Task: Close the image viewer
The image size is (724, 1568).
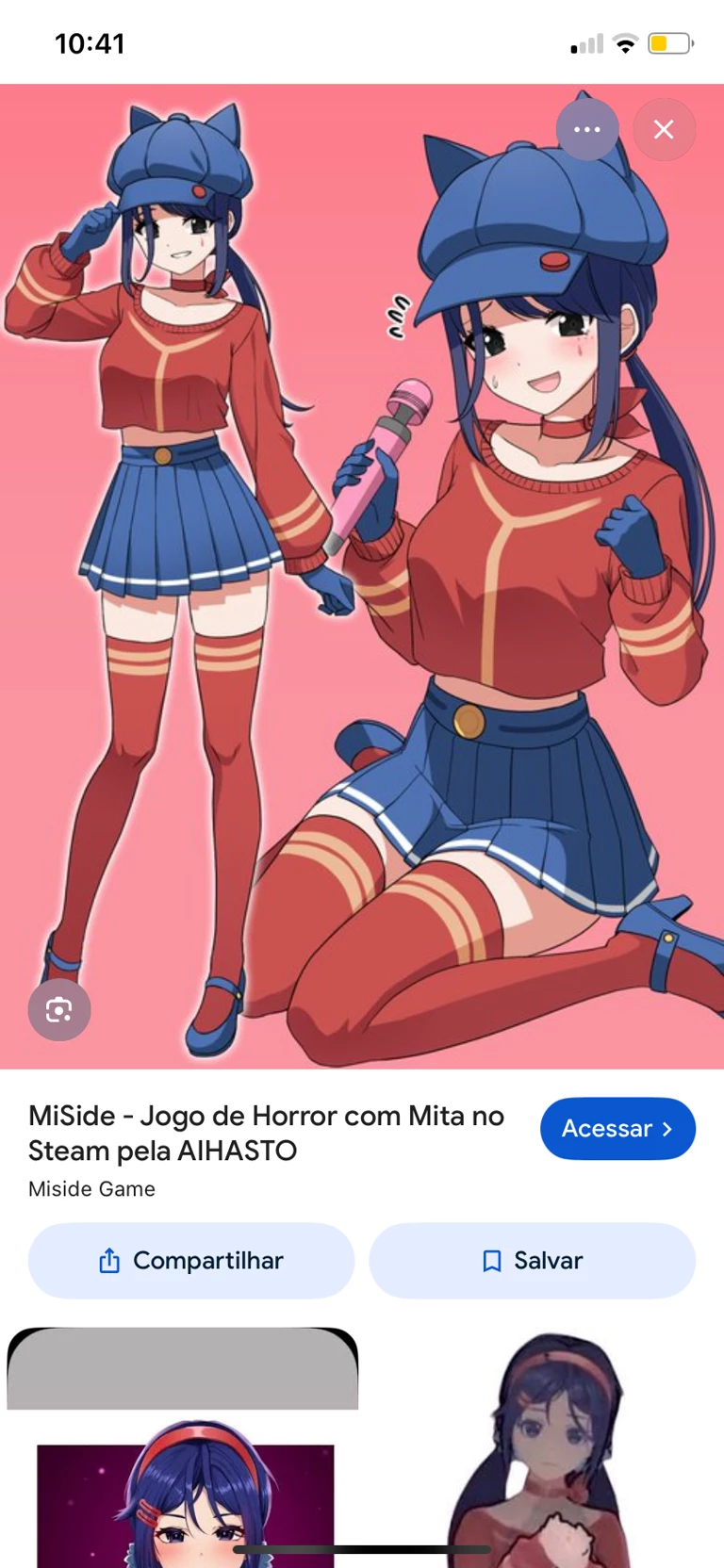Action: tap(664, 129)
